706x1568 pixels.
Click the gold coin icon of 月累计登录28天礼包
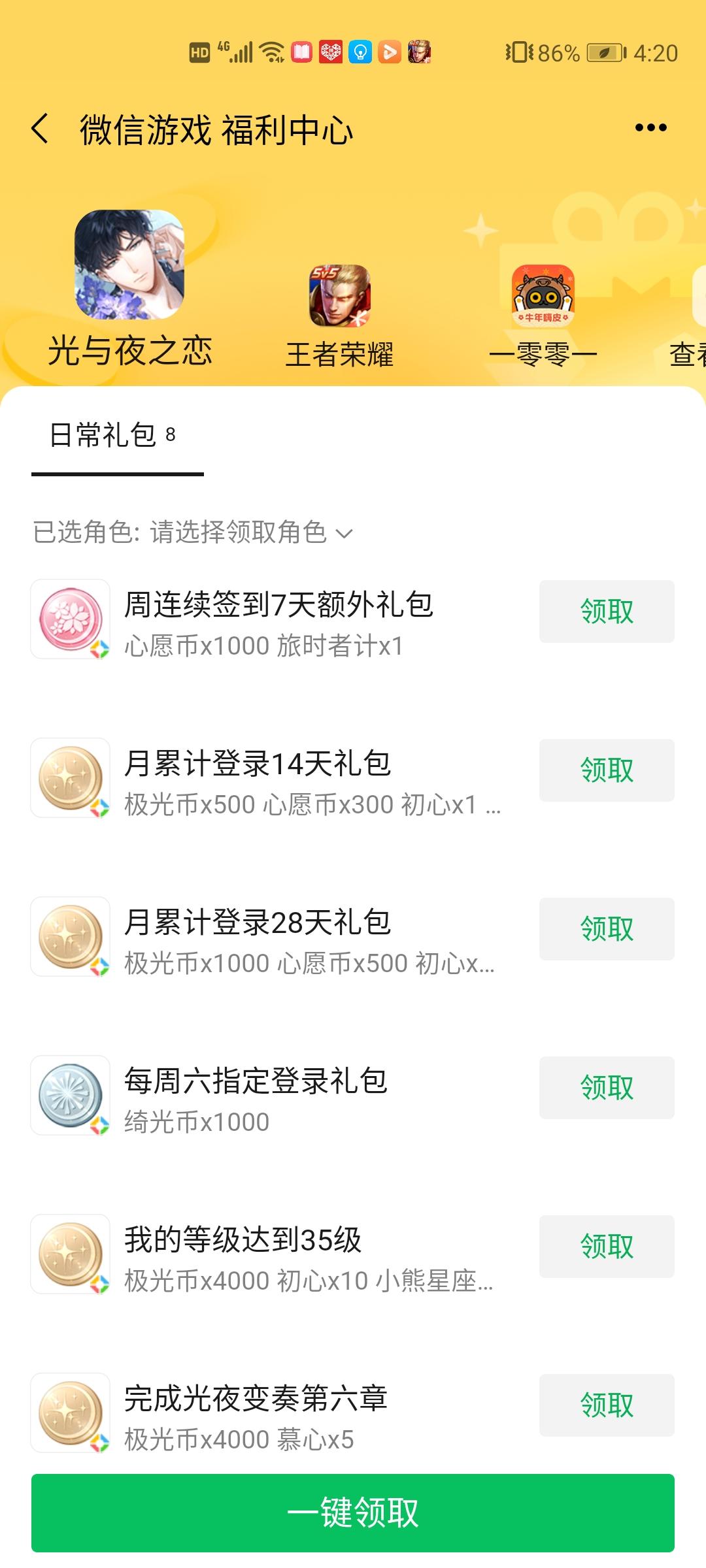pyautogui.click(x=71, y=936)
